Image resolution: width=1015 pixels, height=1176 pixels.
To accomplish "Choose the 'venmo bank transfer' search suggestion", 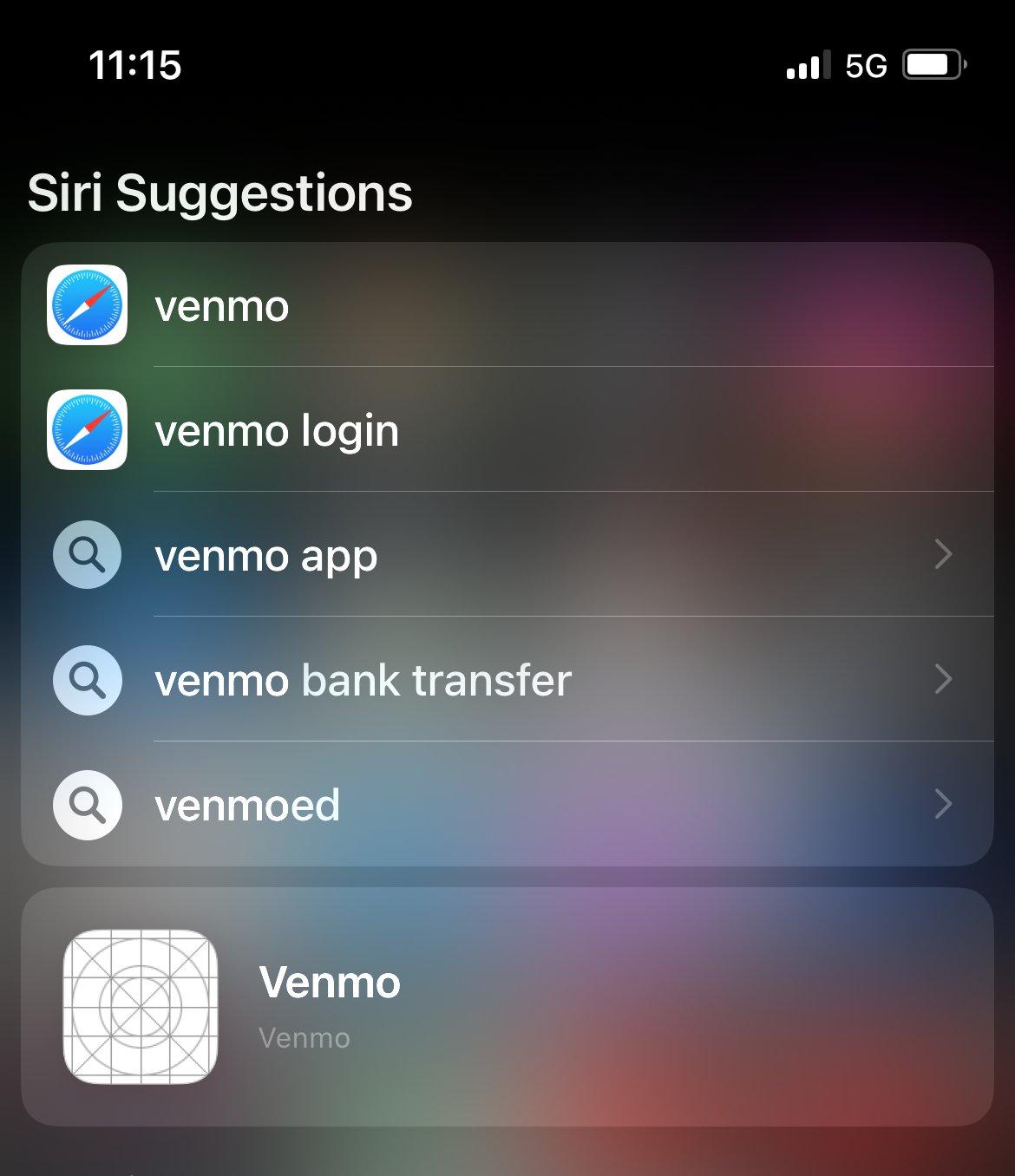I will 507,679.
